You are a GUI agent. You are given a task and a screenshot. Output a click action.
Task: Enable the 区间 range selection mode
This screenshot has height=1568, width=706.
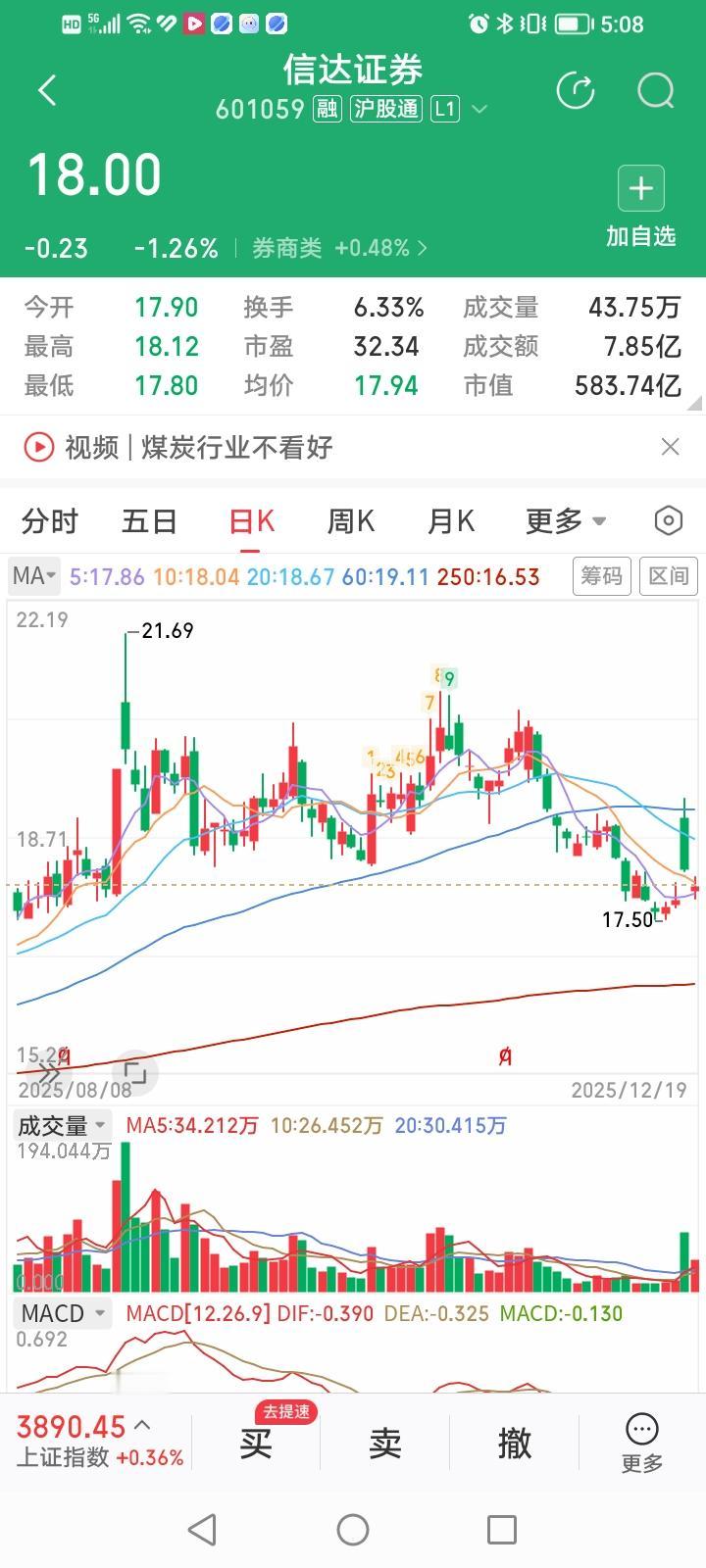[x=669, y=576]
